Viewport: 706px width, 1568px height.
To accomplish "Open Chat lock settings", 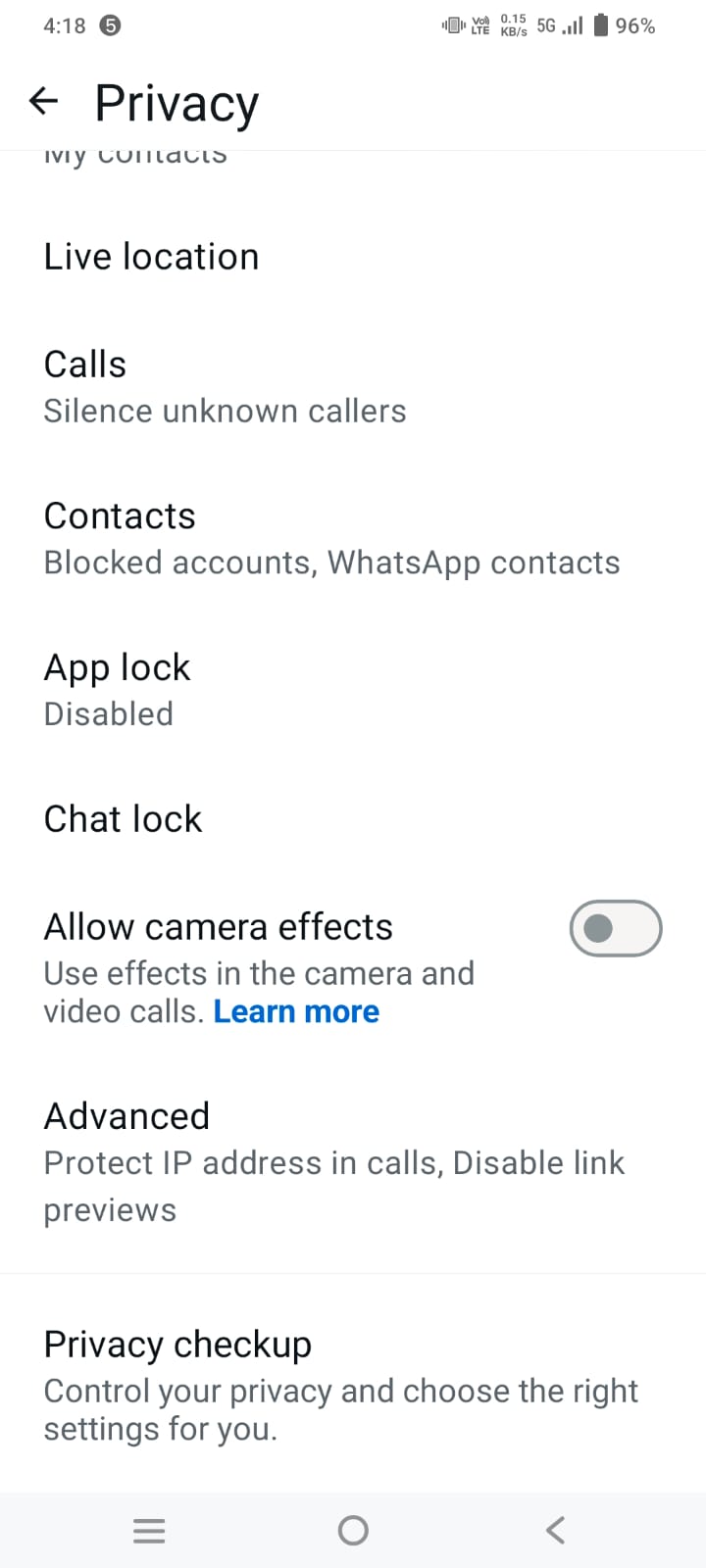I will (123, 819).
